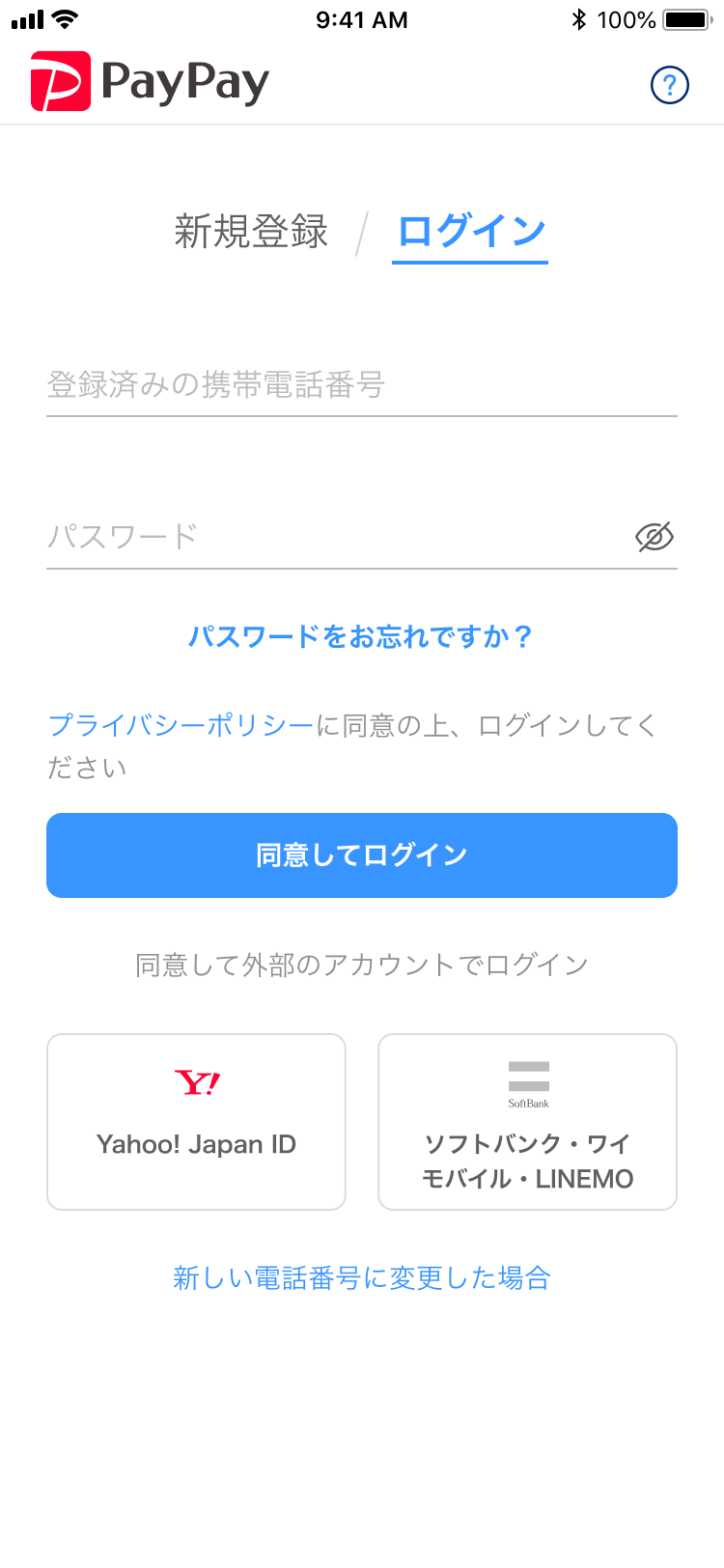Open the パスワードをお忘れですか link

[x=361, y=636]
